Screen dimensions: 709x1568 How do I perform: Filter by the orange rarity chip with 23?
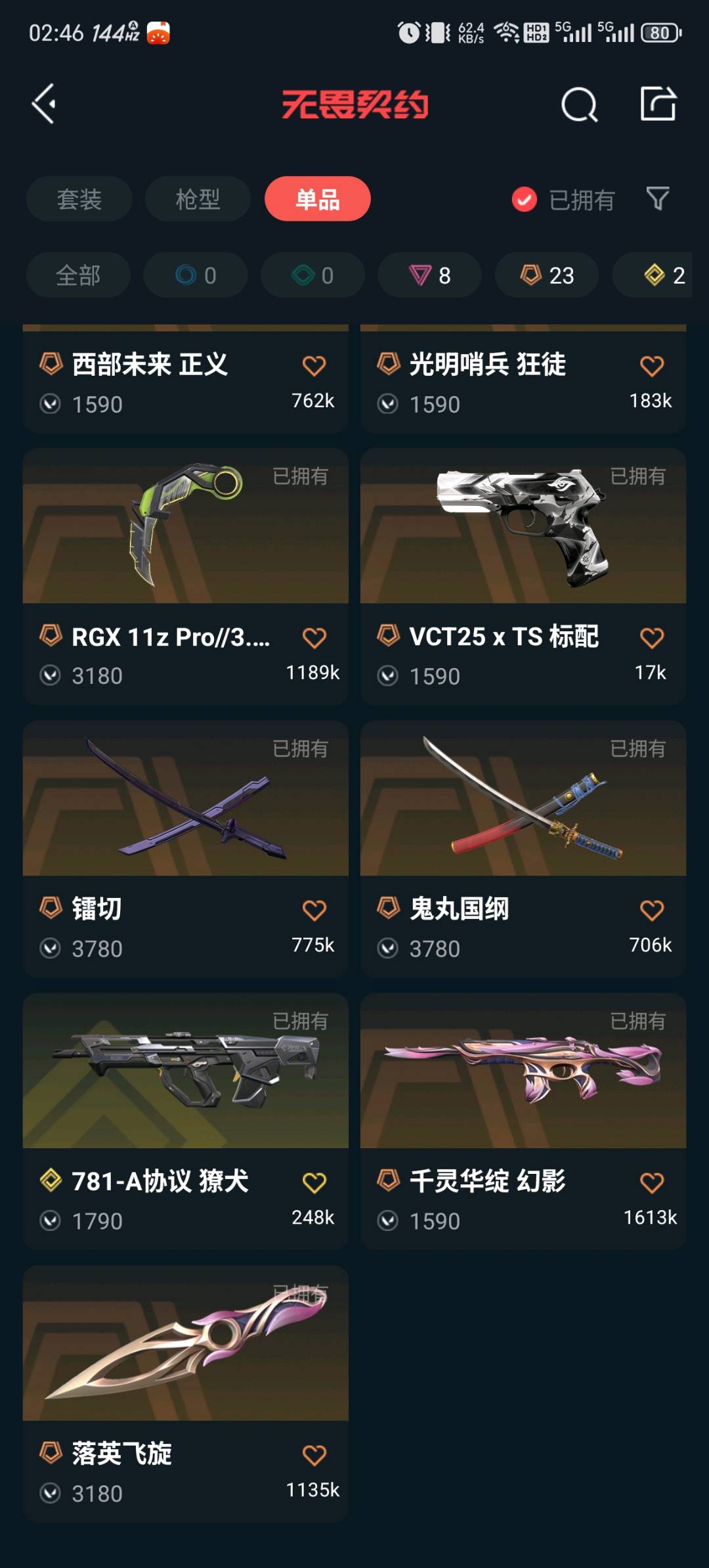pyautogui.click(x=547, y=275)
